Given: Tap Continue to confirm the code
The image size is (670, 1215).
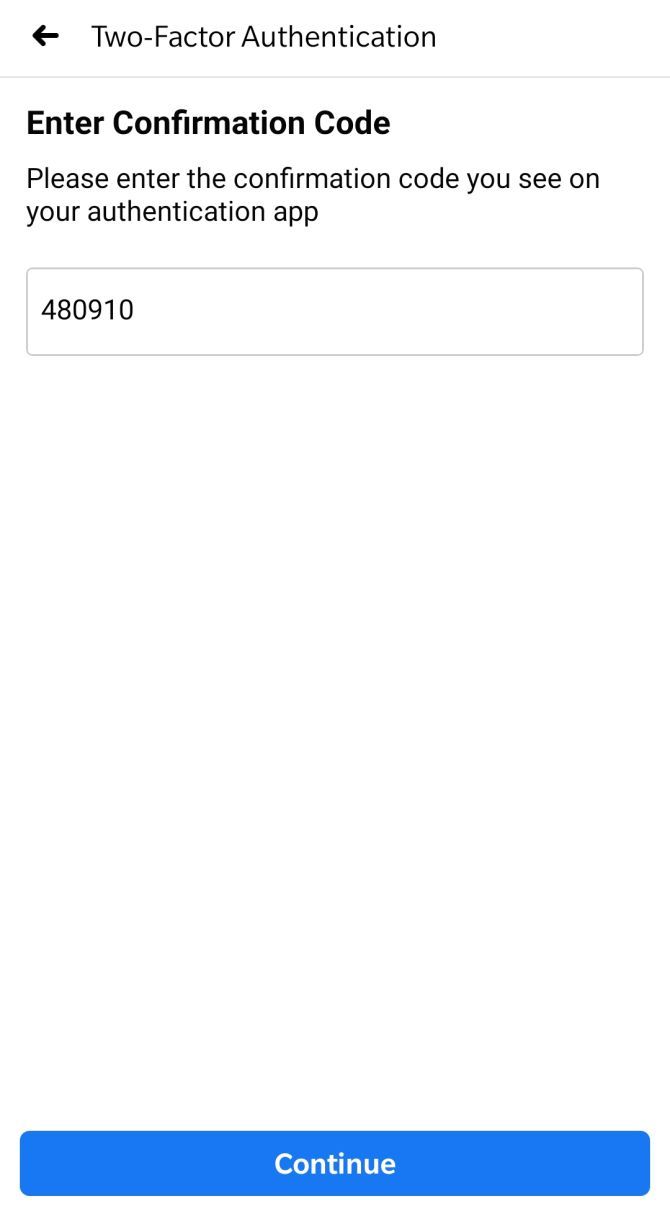Looking at the screenshot, I should (x=334, y=1163).
